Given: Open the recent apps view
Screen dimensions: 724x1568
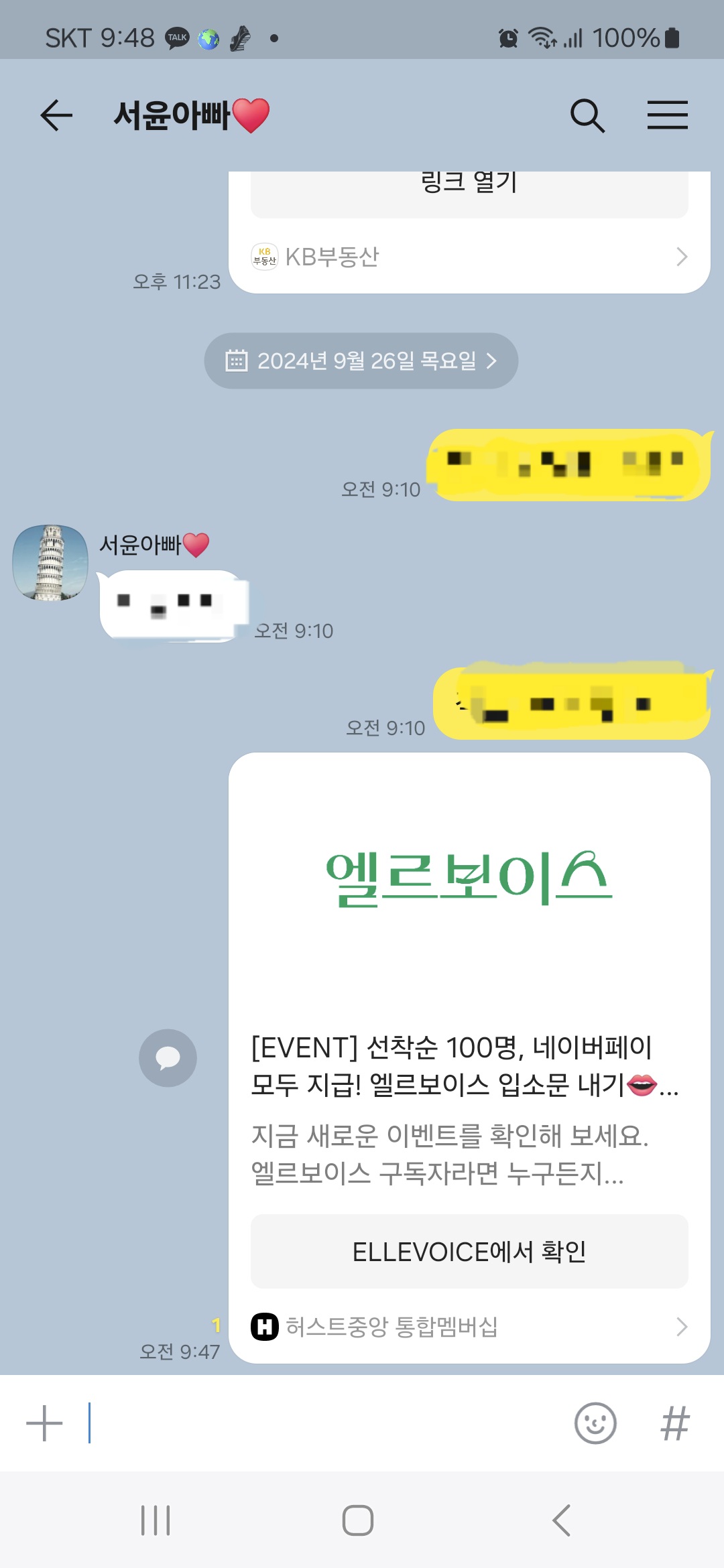Looking at the screenshot, I should click(x=156, y=1520).
